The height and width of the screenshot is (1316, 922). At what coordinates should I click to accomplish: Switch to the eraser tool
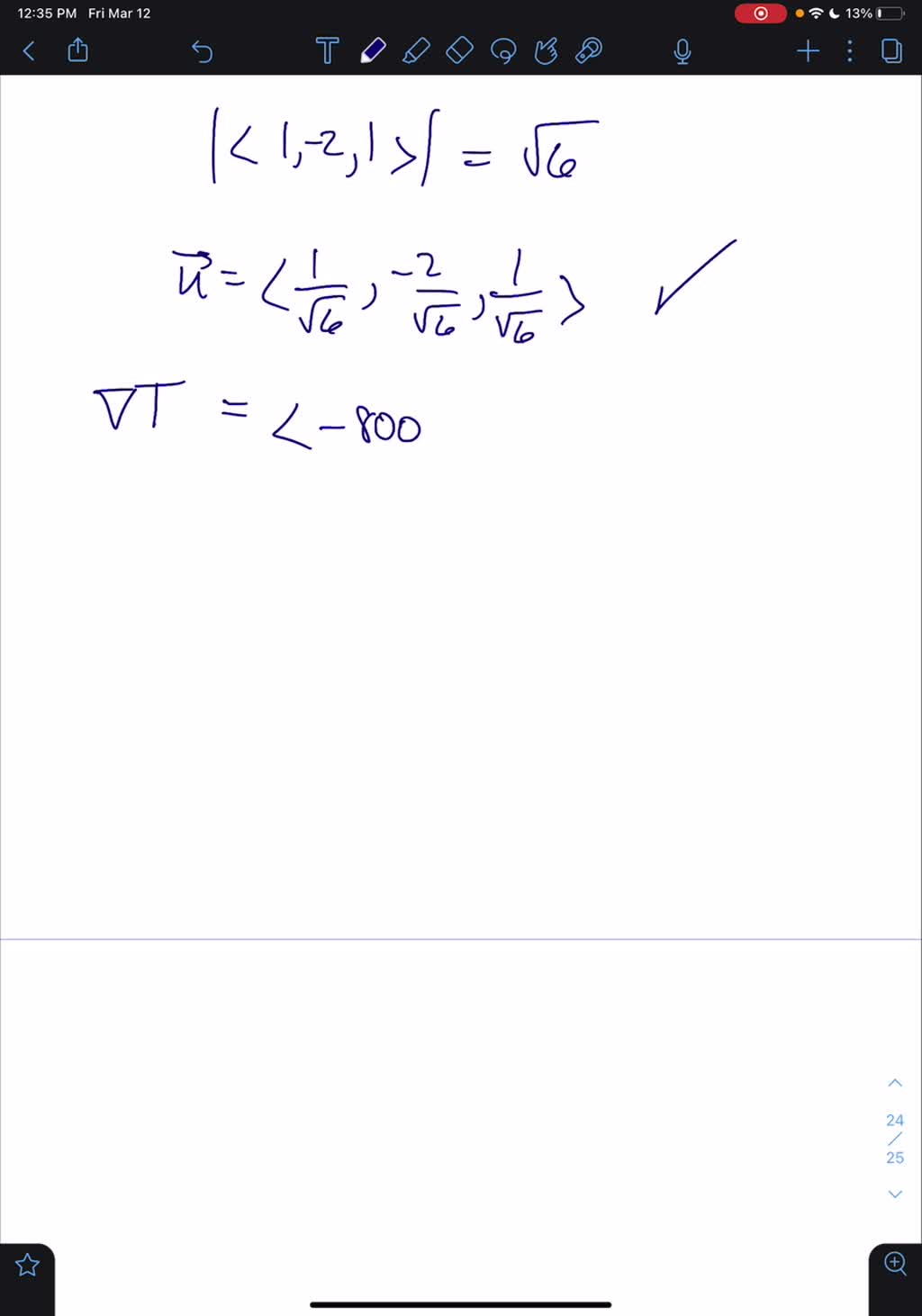pos(459,51)
